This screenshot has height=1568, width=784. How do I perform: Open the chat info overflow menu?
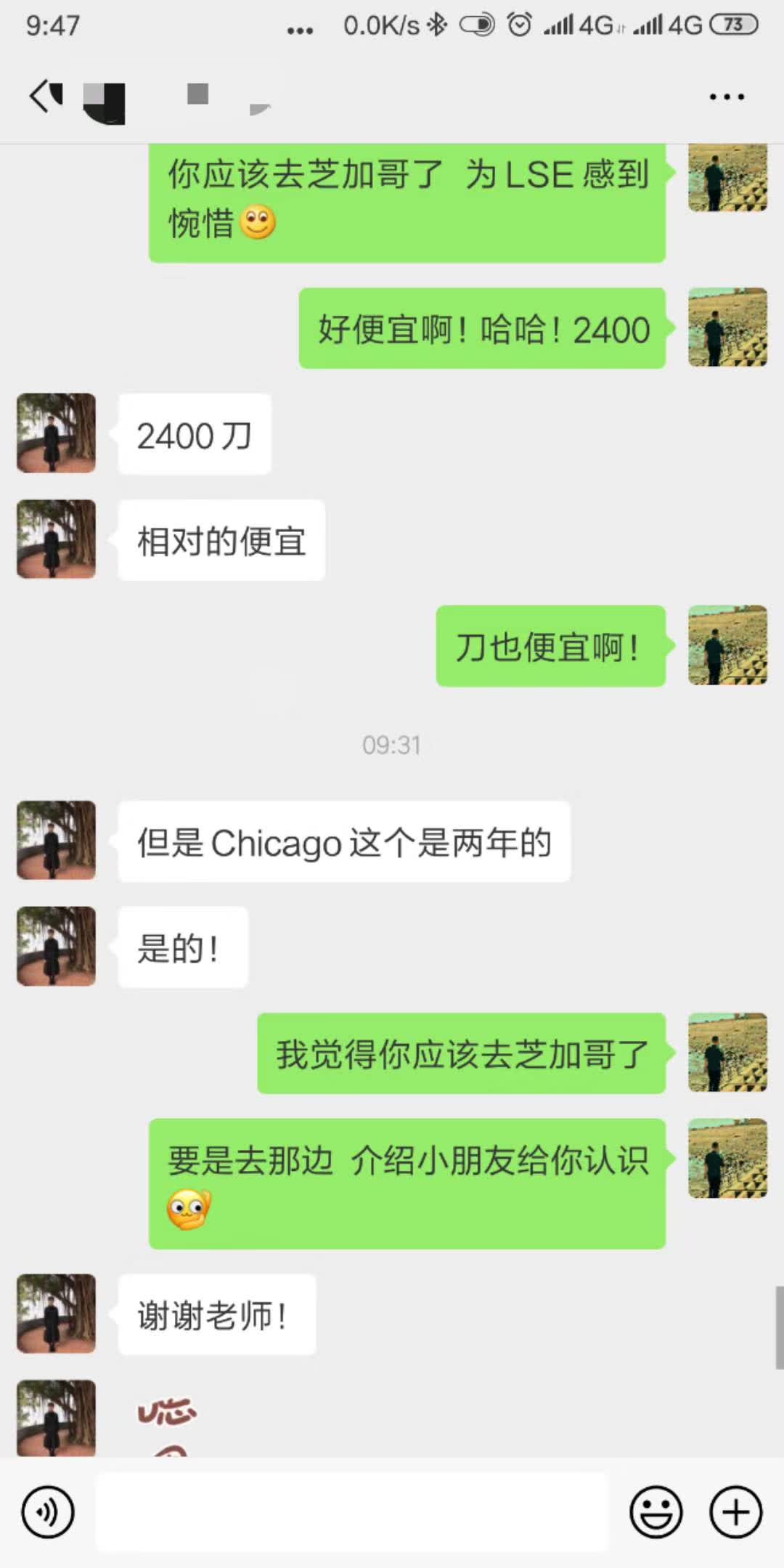[x=727, y=97]
